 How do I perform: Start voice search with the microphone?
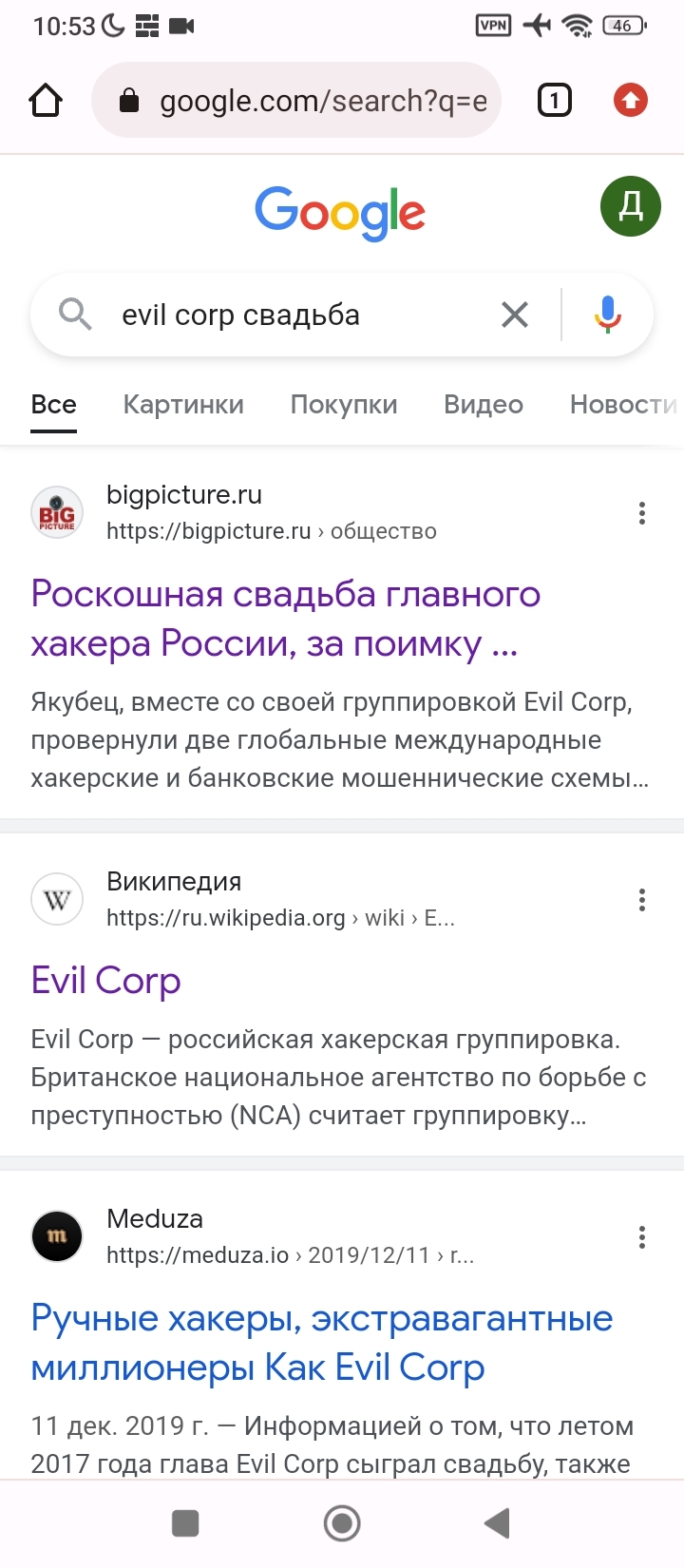coord(608,315)
